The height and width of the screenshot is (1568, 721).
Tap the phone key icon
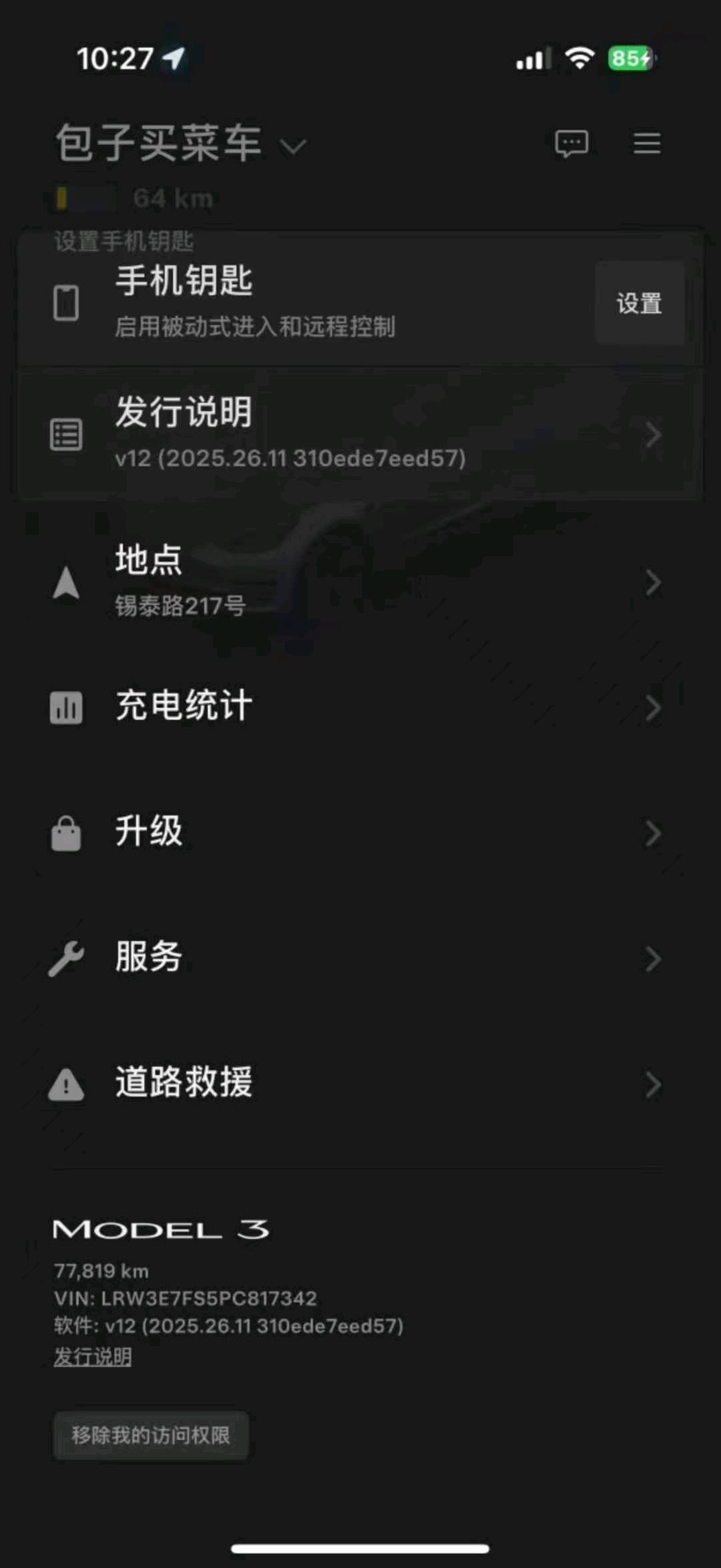[65, 301]
